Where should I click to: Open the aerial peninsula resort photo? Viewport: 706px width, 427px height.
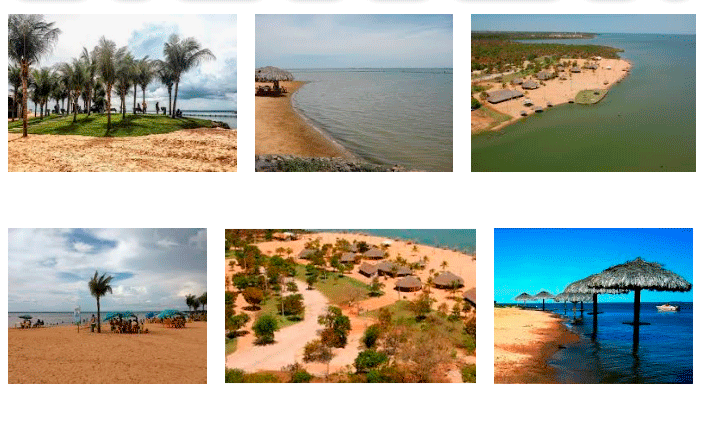pyautogui.click(x=583, y=92)
